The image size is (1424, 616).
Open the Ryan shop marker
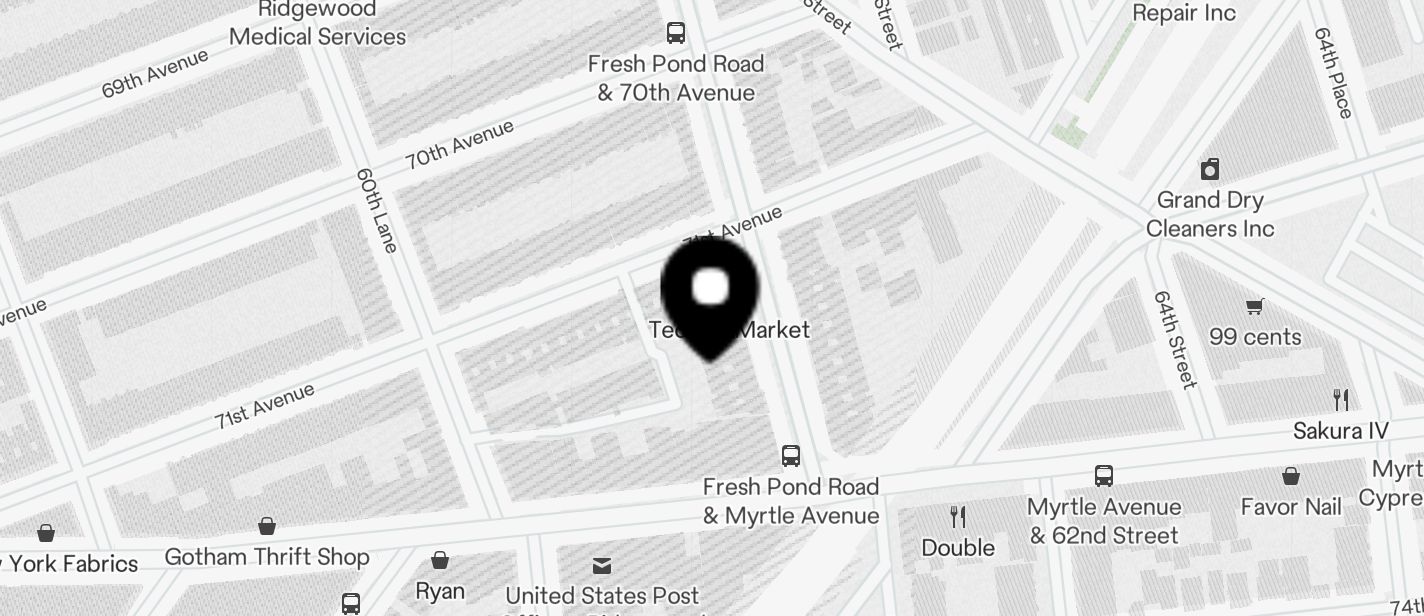click(440, 560)
